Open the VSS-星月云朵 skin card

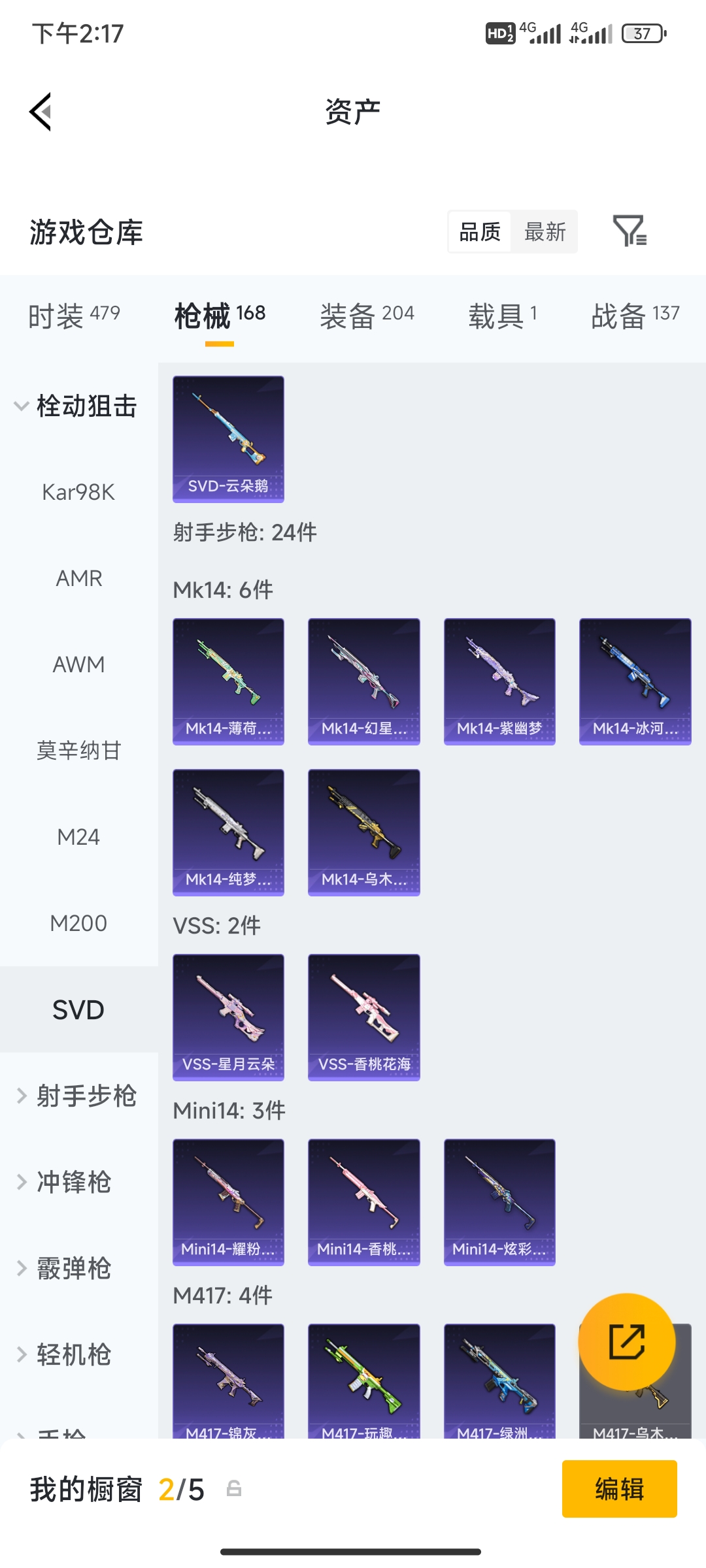click(228, 1017)
